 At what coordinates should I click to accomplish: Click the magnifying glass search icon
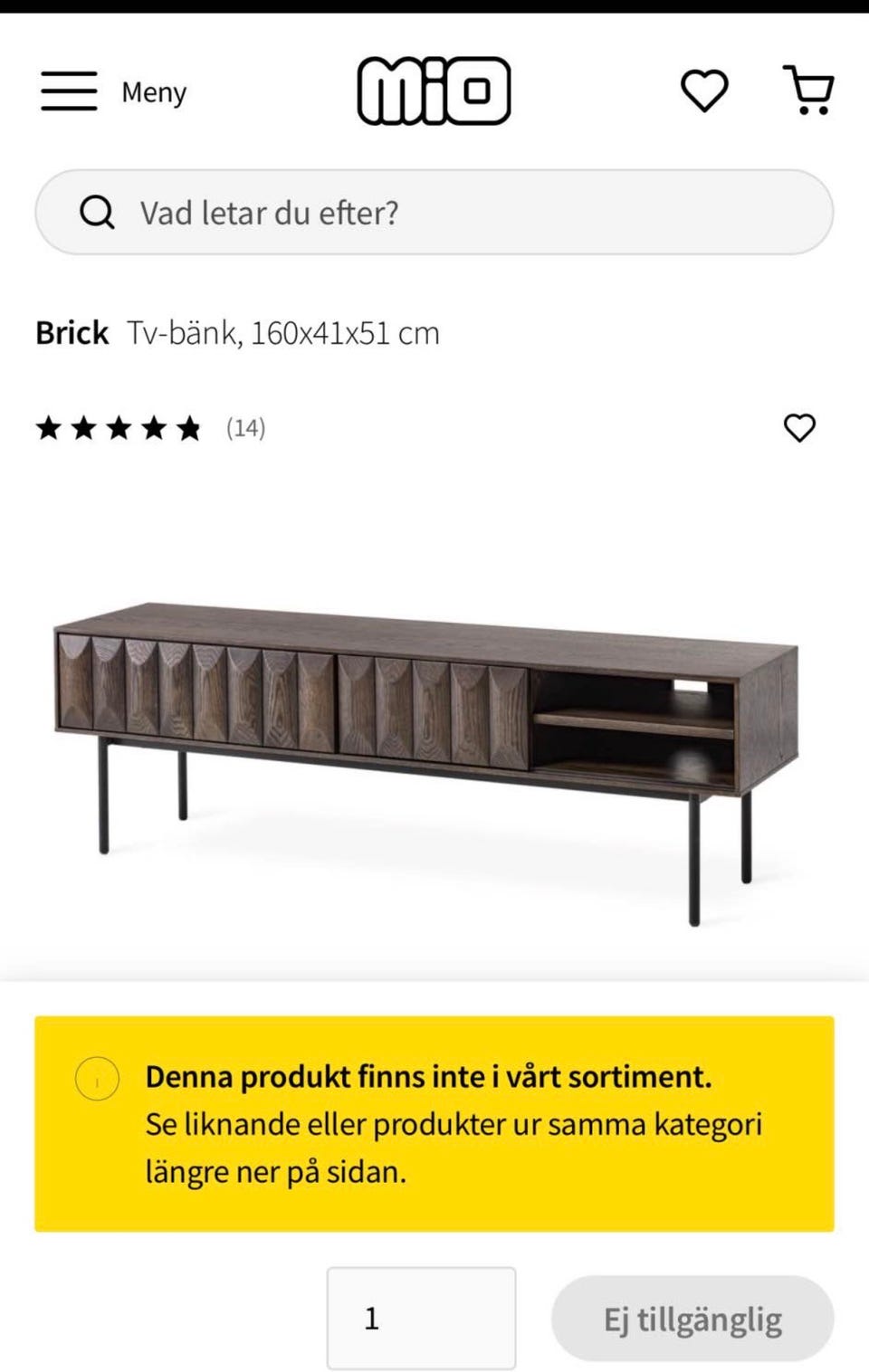[x=98, y=213]
